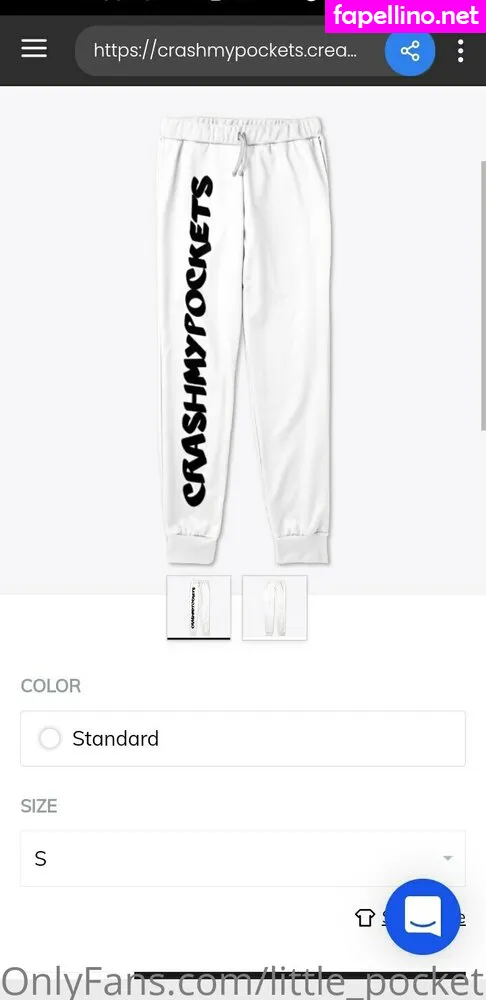Screen dimensions: 486x1000
Task: Select the second plain joggers thumbnail
Action: tap(275, 607)
